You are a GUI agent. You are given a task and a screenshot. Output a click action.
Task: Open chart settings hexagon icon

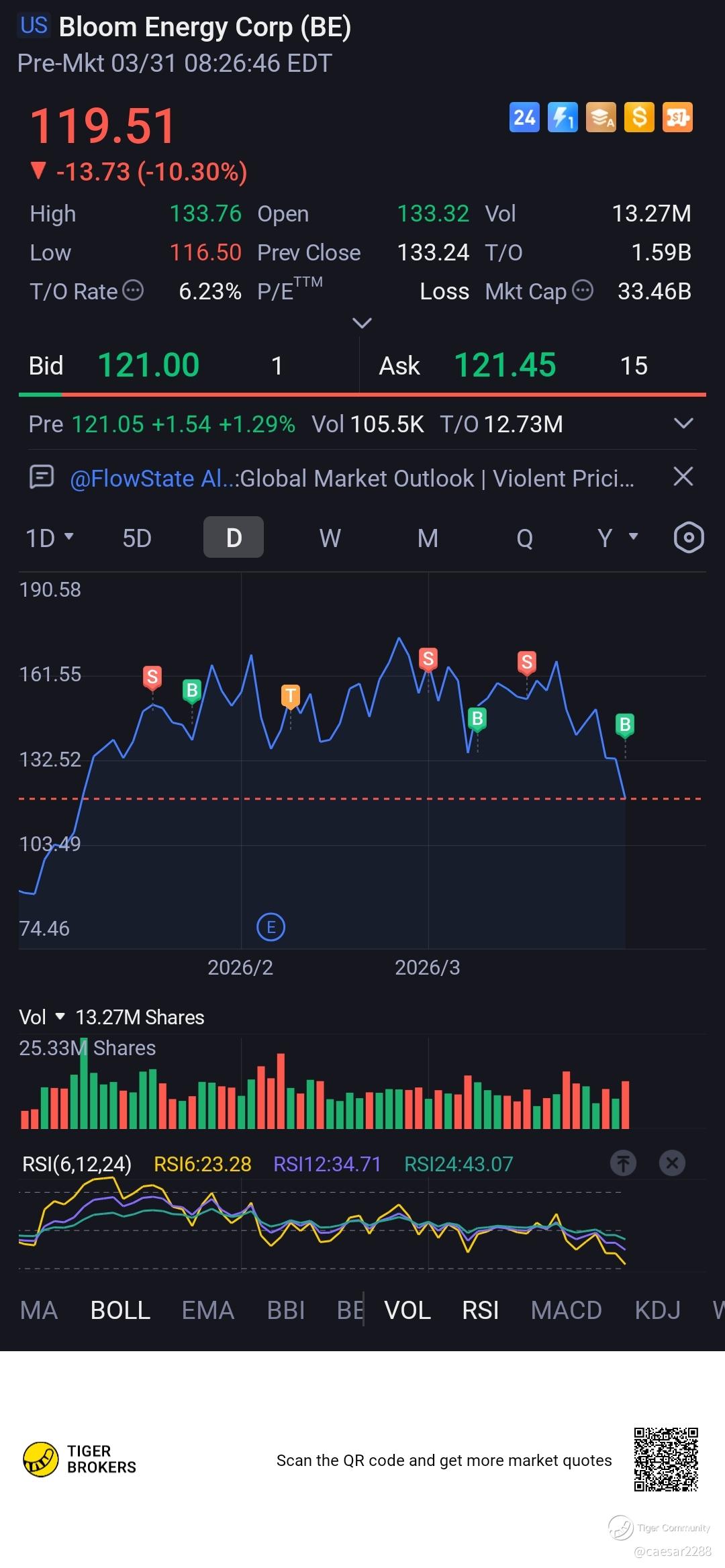(688, 538)
